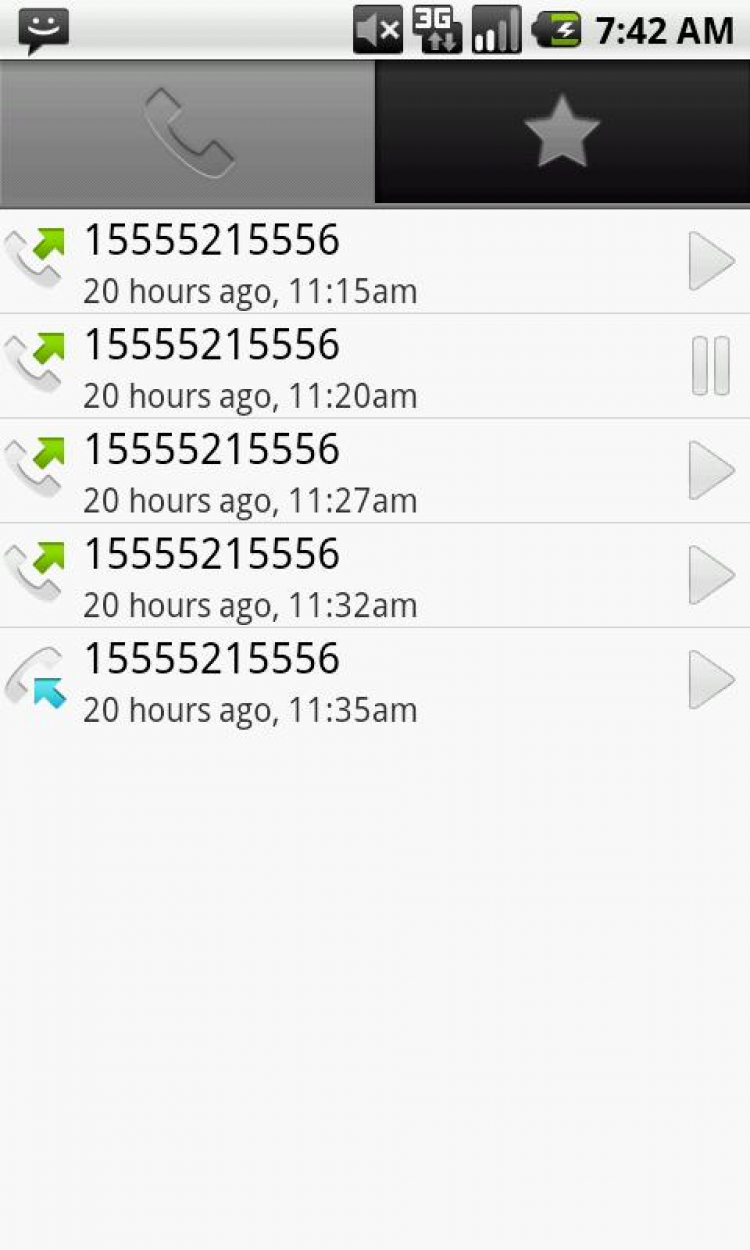Screen dimensions: 750x1250
Task: Pause the recording from 11:20am
Action: pyautogui.click(x=711, y=366)
